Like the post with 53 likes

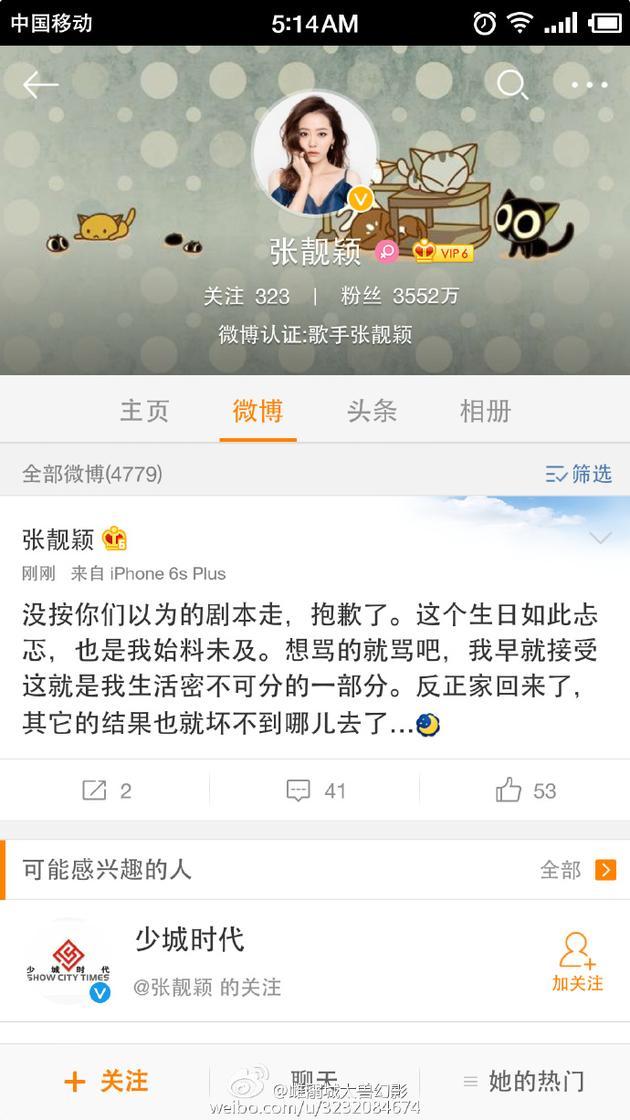[x=525, y=791]
